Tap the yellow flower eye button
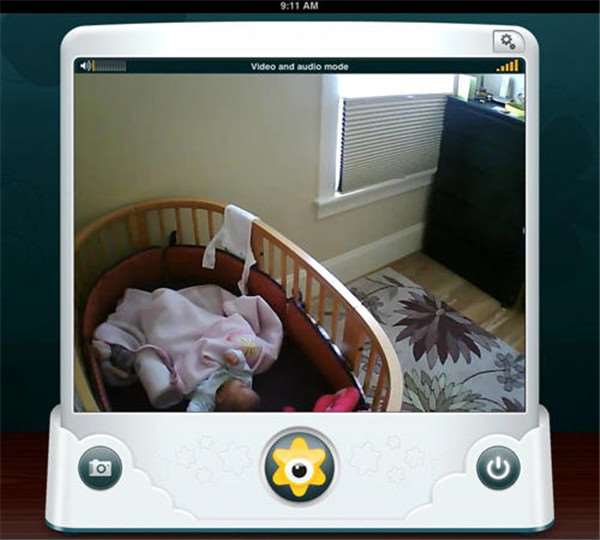The height and width of the screenshot is (540, 600). pos(299,467)
